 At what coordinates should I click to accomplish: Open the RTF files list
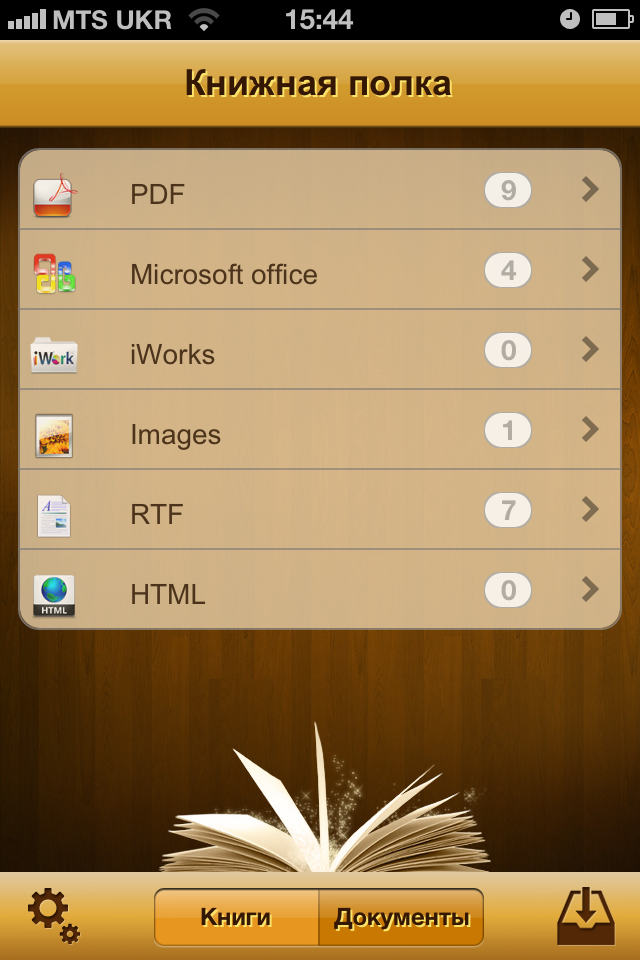[320, 510]
